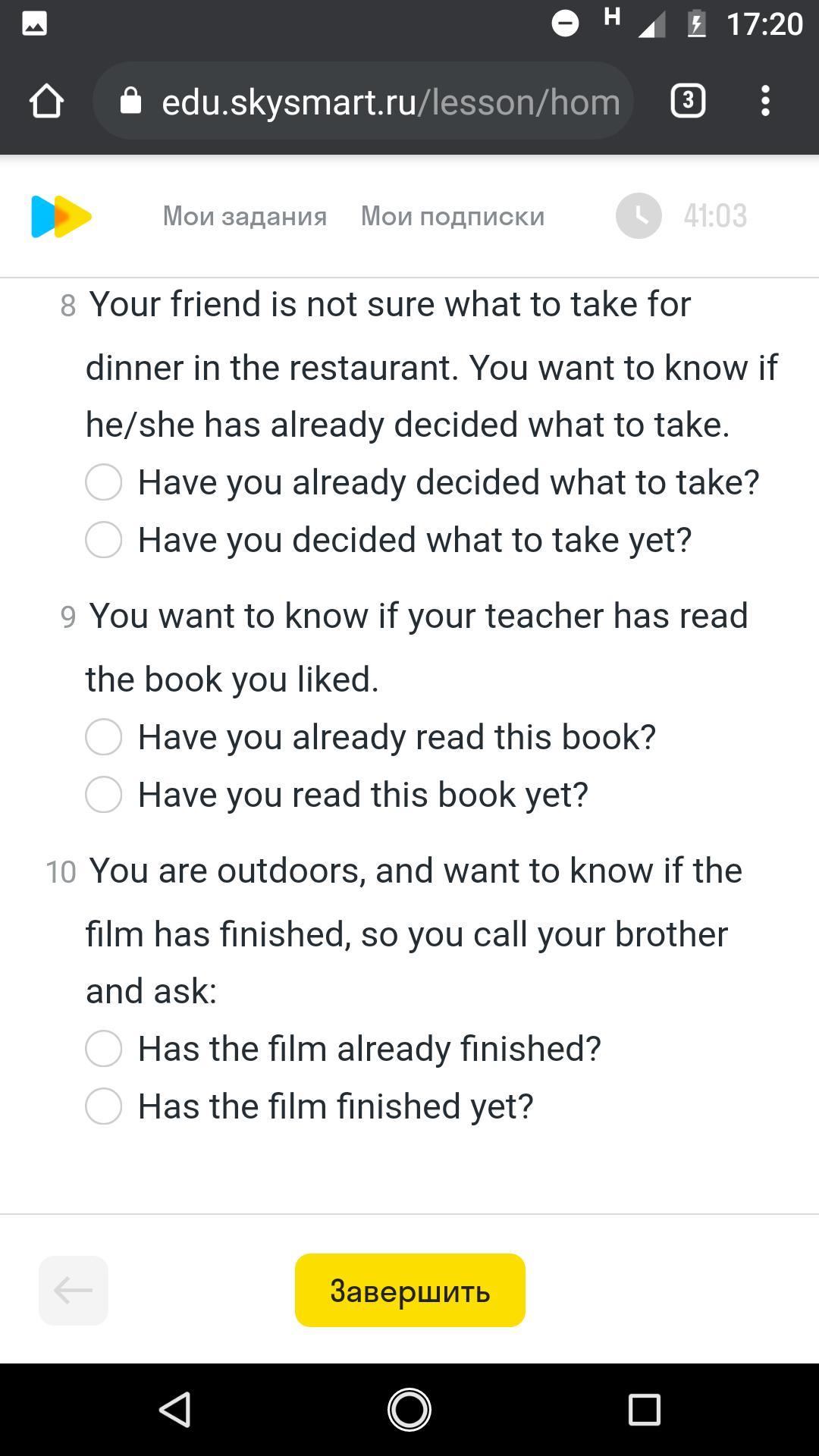Open the browser home page icon
819x1456 pixels.
coord(46,101)
